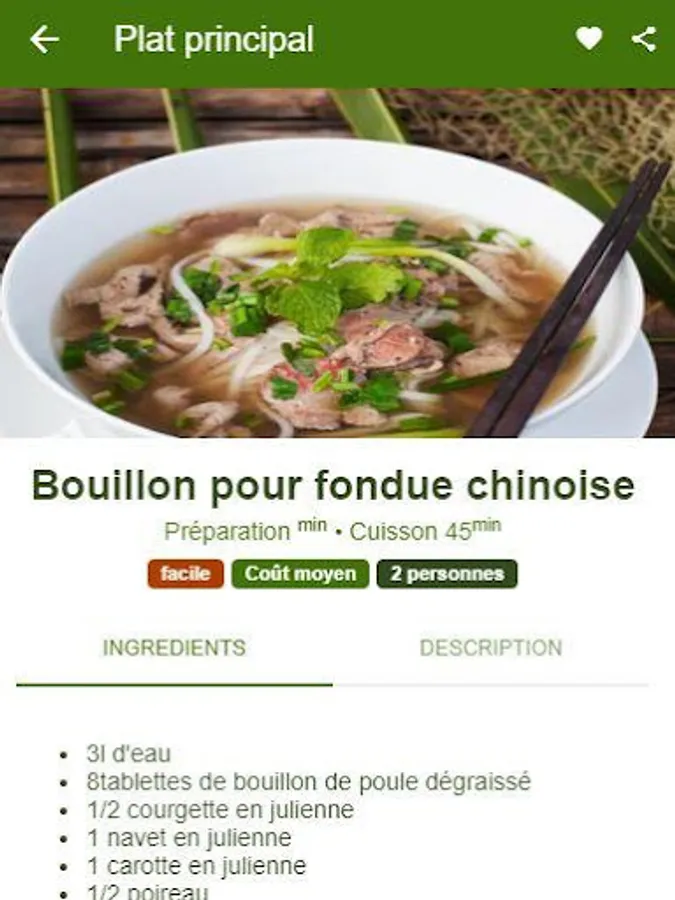This screenshot has height=900, width=675.
Task: Go back using the arrow icon
Action: pyautogui.click(x=44, y=40)
